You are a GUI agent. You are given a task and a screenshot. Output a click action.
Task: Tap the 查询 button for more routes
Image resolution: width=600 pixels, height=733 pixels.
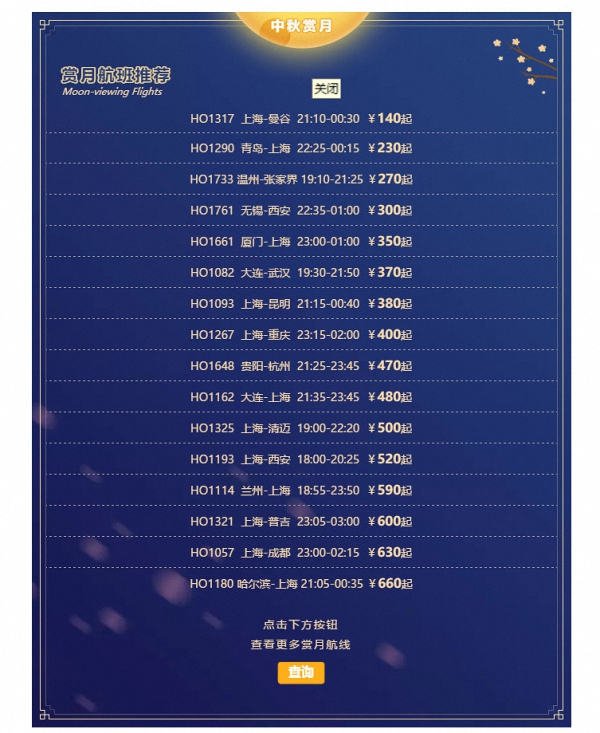pyautogui.click(x=300, y=672)
